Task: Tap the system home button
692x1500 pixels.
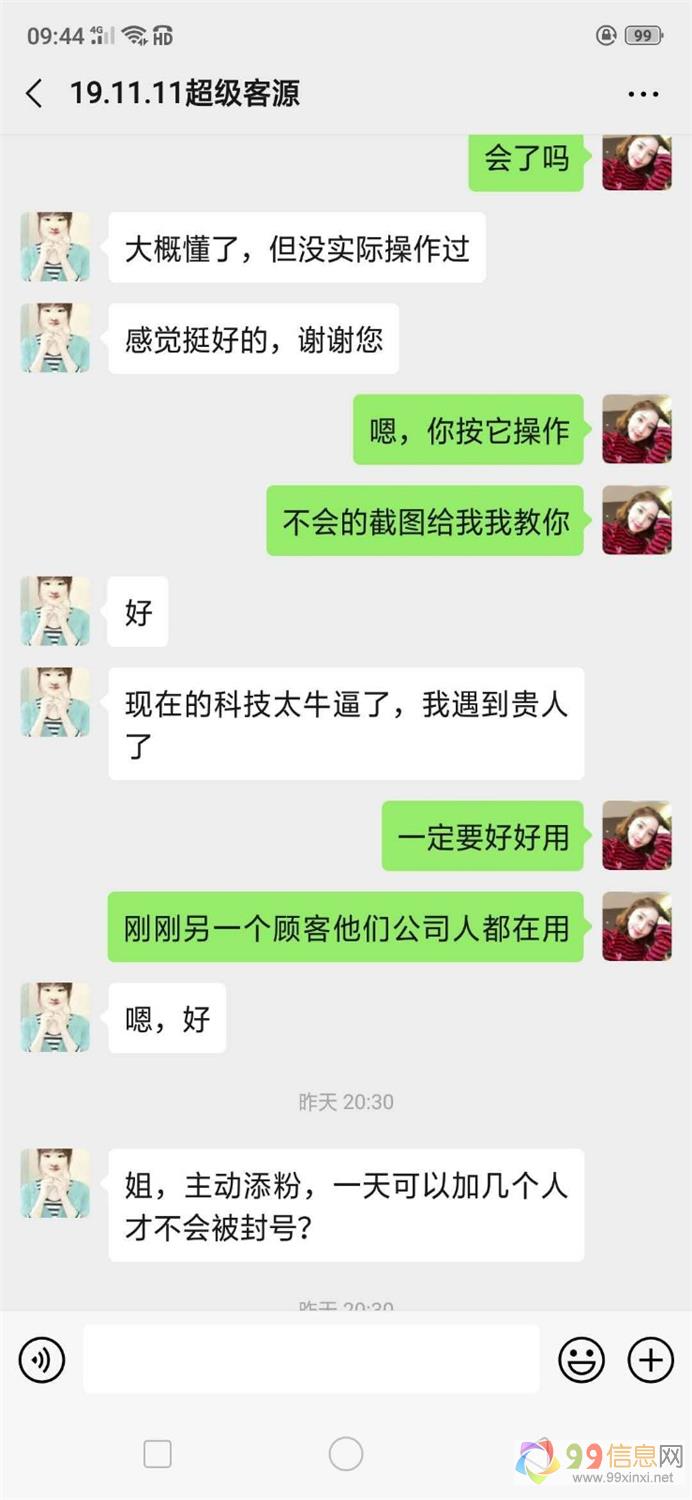Action: click(346, 1454)
